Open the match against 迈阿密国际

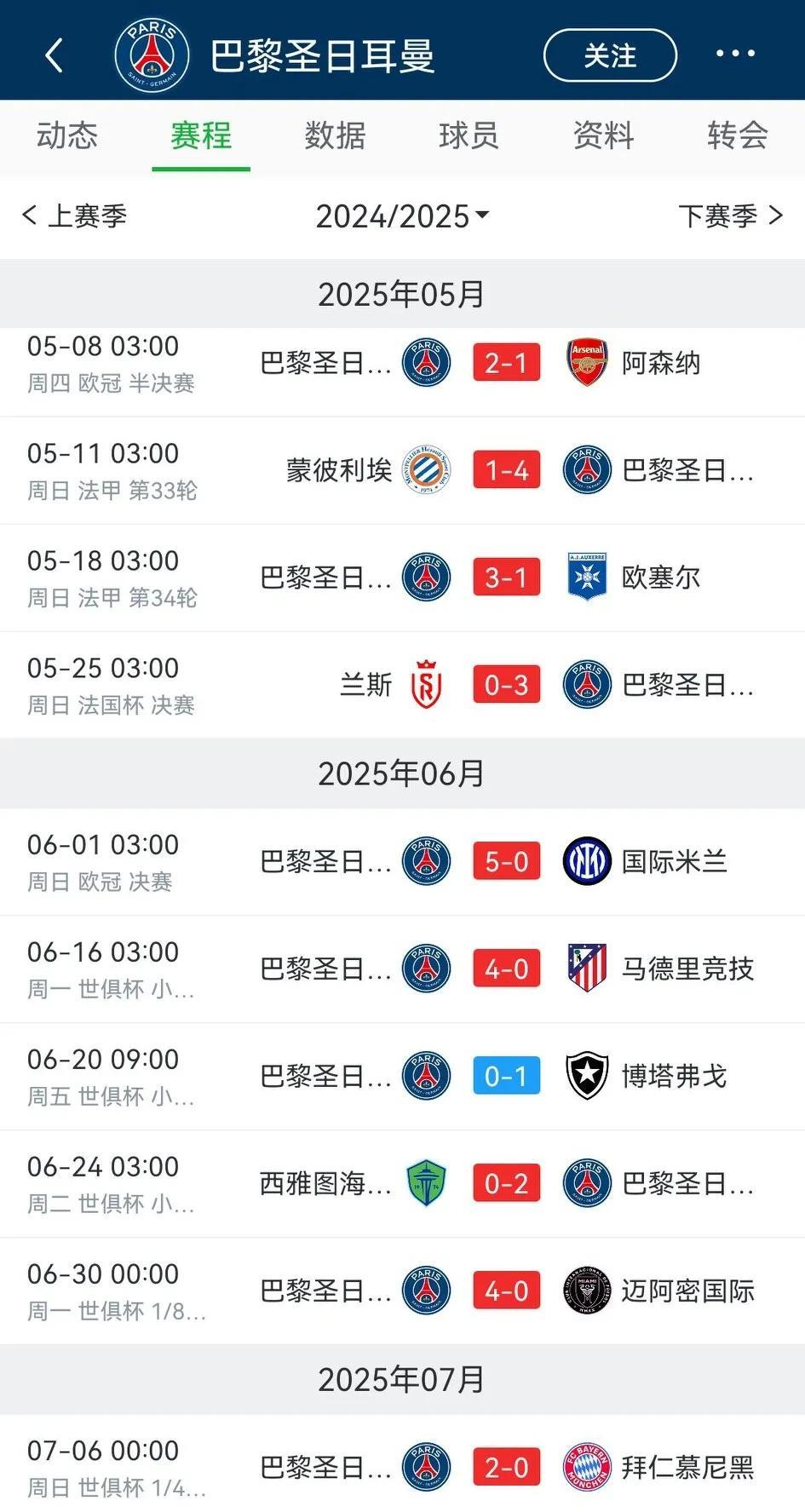point(402,1291)
